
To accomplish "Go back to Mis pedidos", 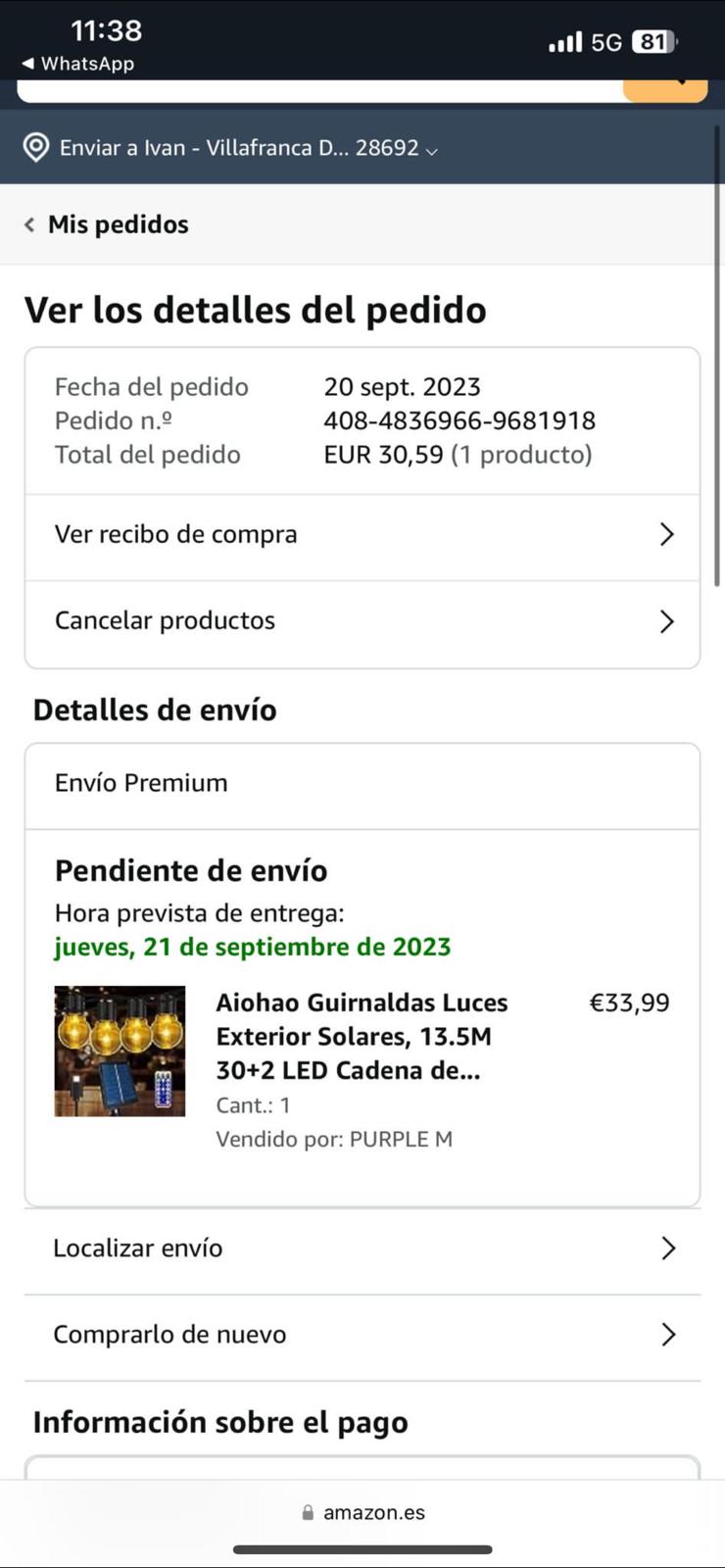I will coord(107,224).
